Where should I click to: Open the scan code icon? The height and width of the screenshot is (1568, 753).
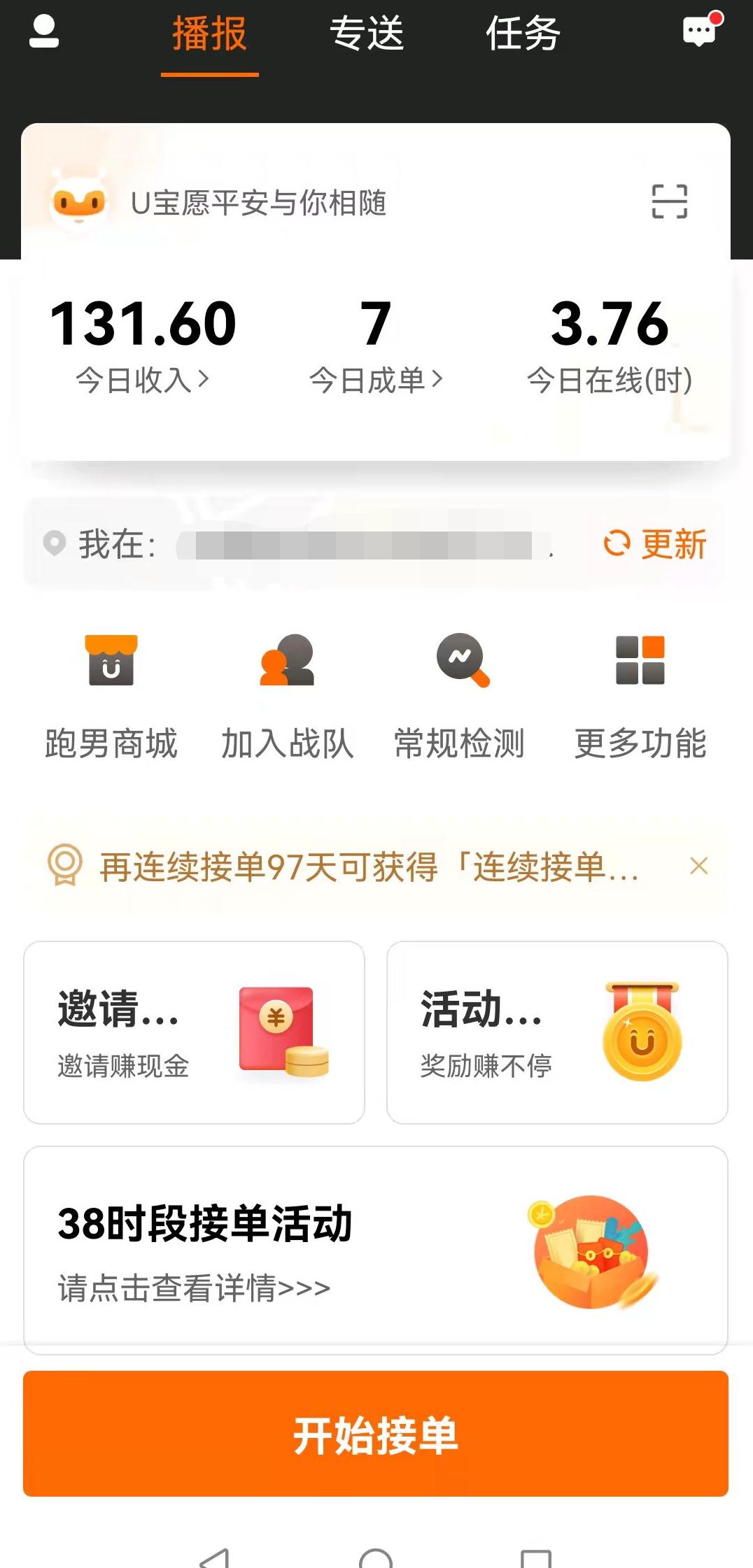coord(669,202)
